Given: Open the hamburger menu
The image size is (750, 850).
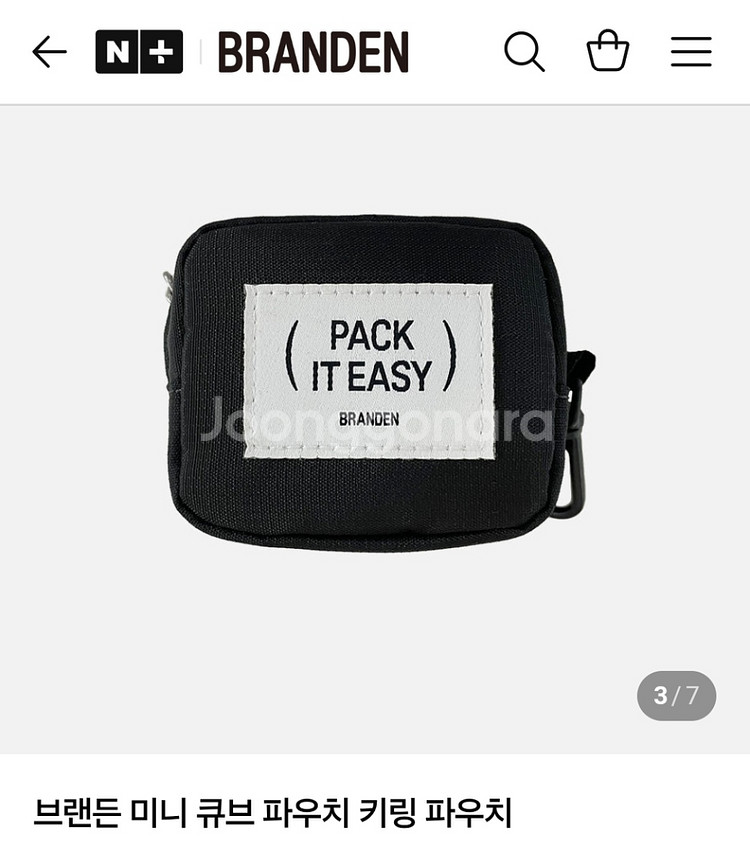Looking at the screenshot, I should [691, 52].
